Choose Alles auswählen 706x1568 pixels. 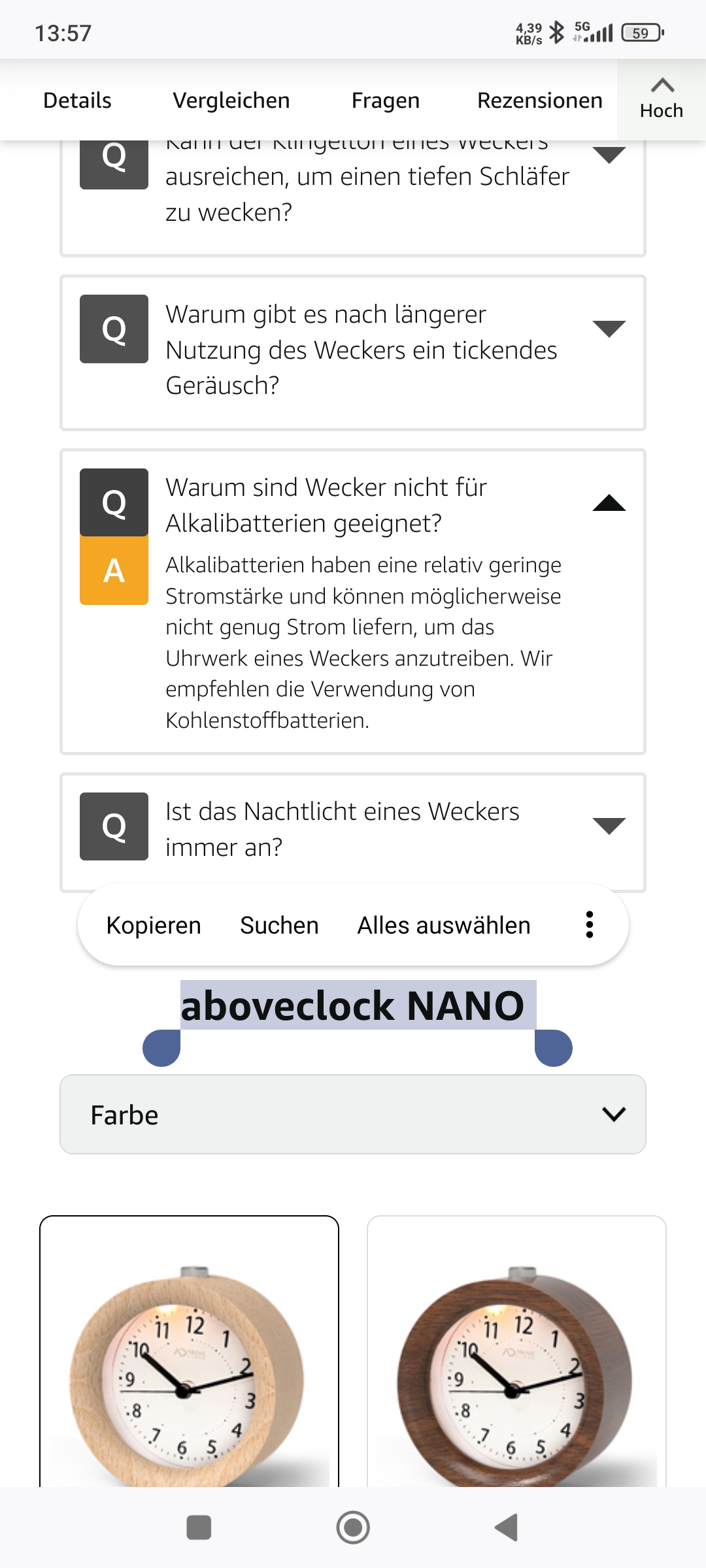(x=444, y=925)
